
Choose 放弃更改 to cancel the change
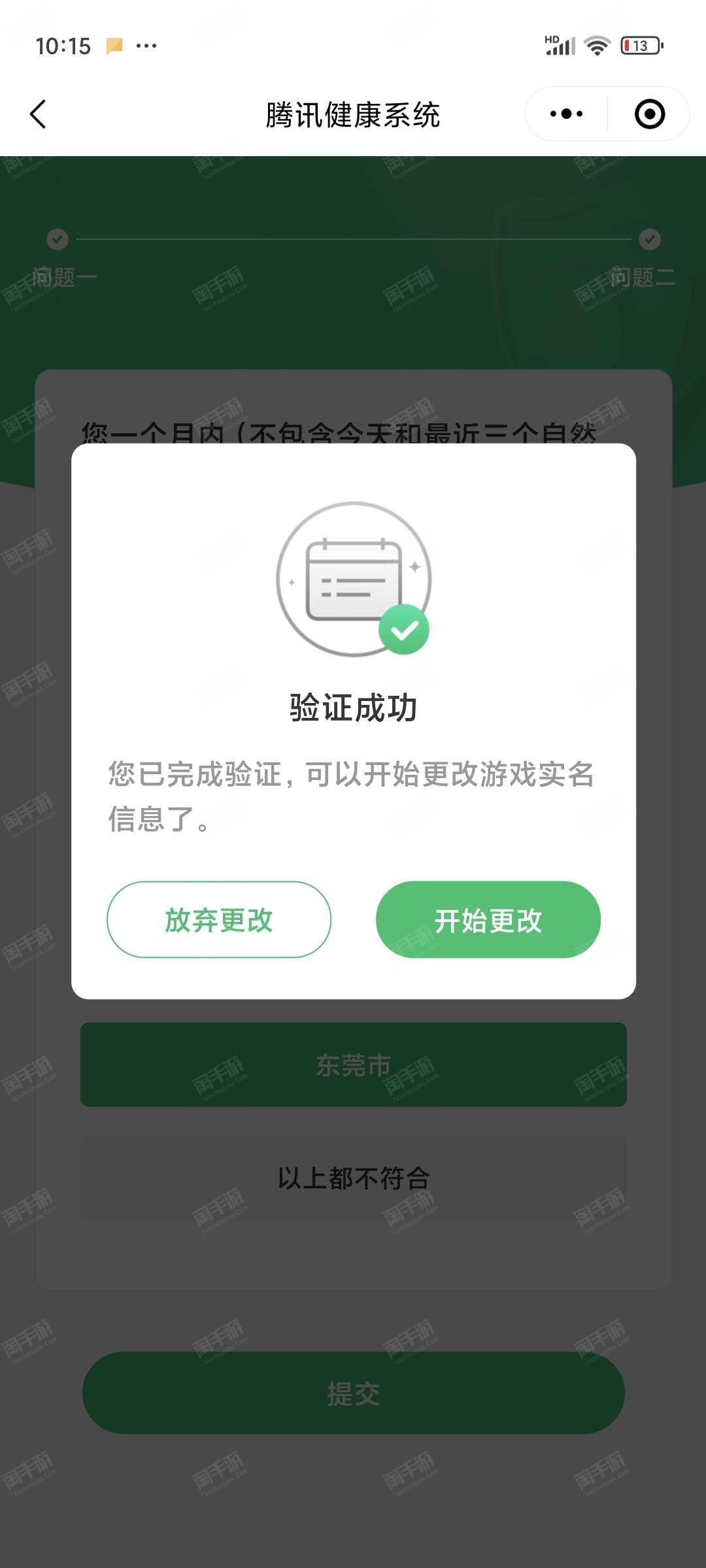(x=219, y=920)
